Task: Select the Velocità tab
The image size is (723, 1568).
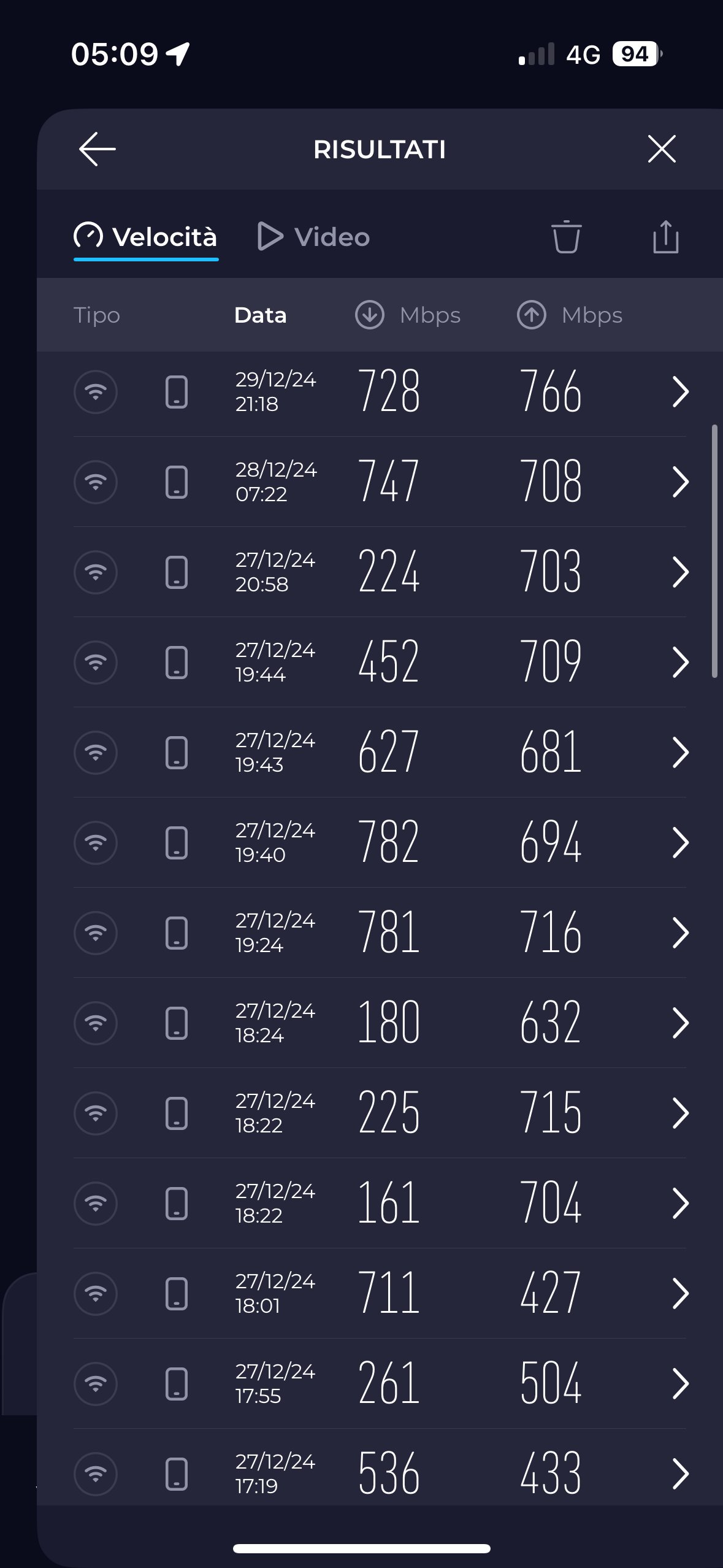Action: coord(146,237)
